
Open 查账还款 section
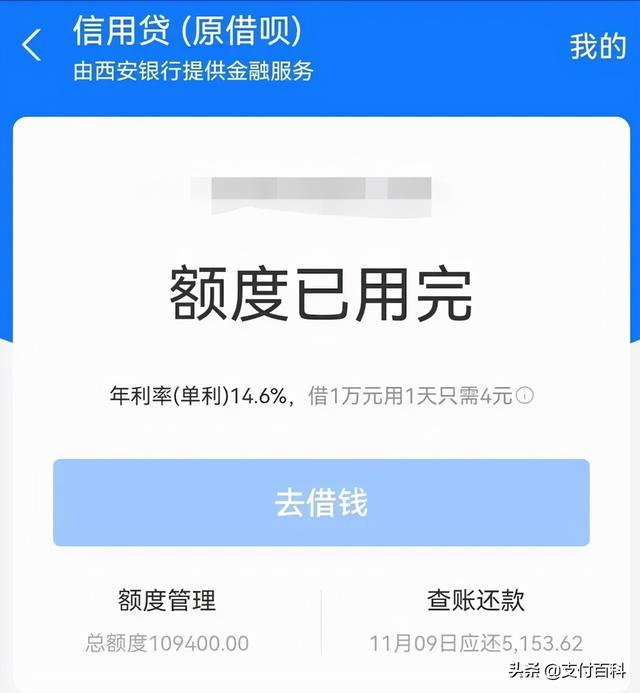tap(475, 600)
